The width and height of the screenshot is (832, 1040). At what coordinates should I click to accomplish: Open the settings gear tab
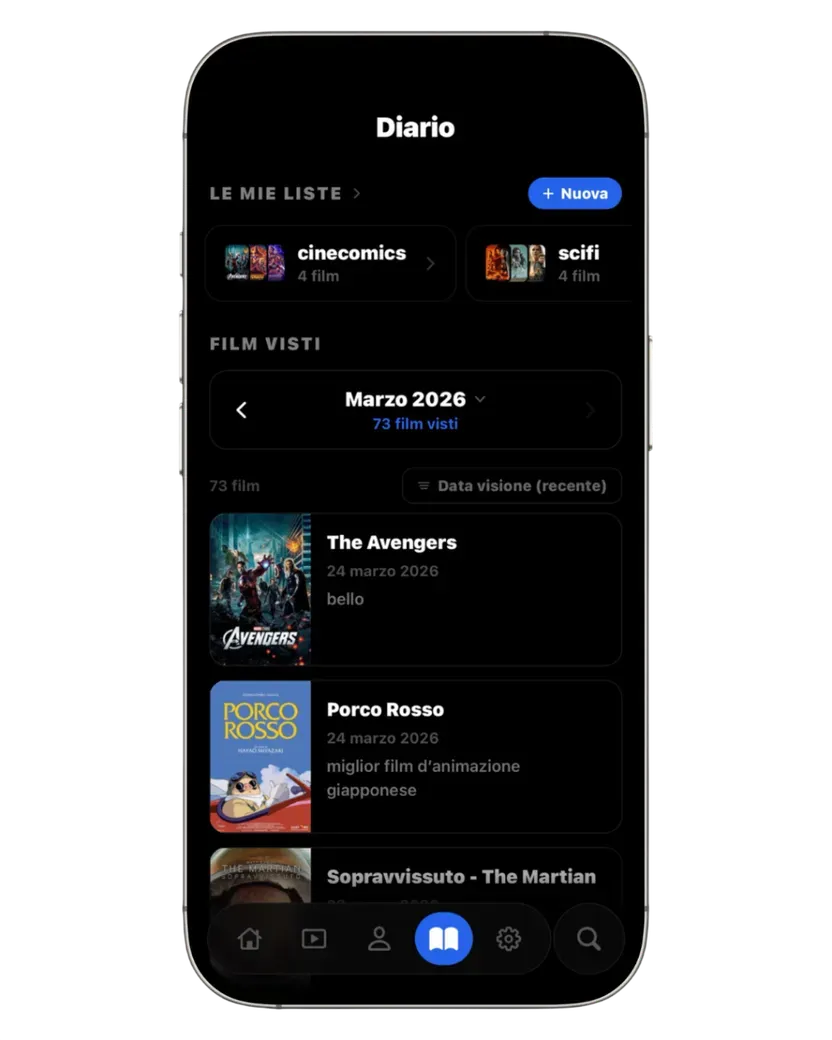[x=509, y=939]
